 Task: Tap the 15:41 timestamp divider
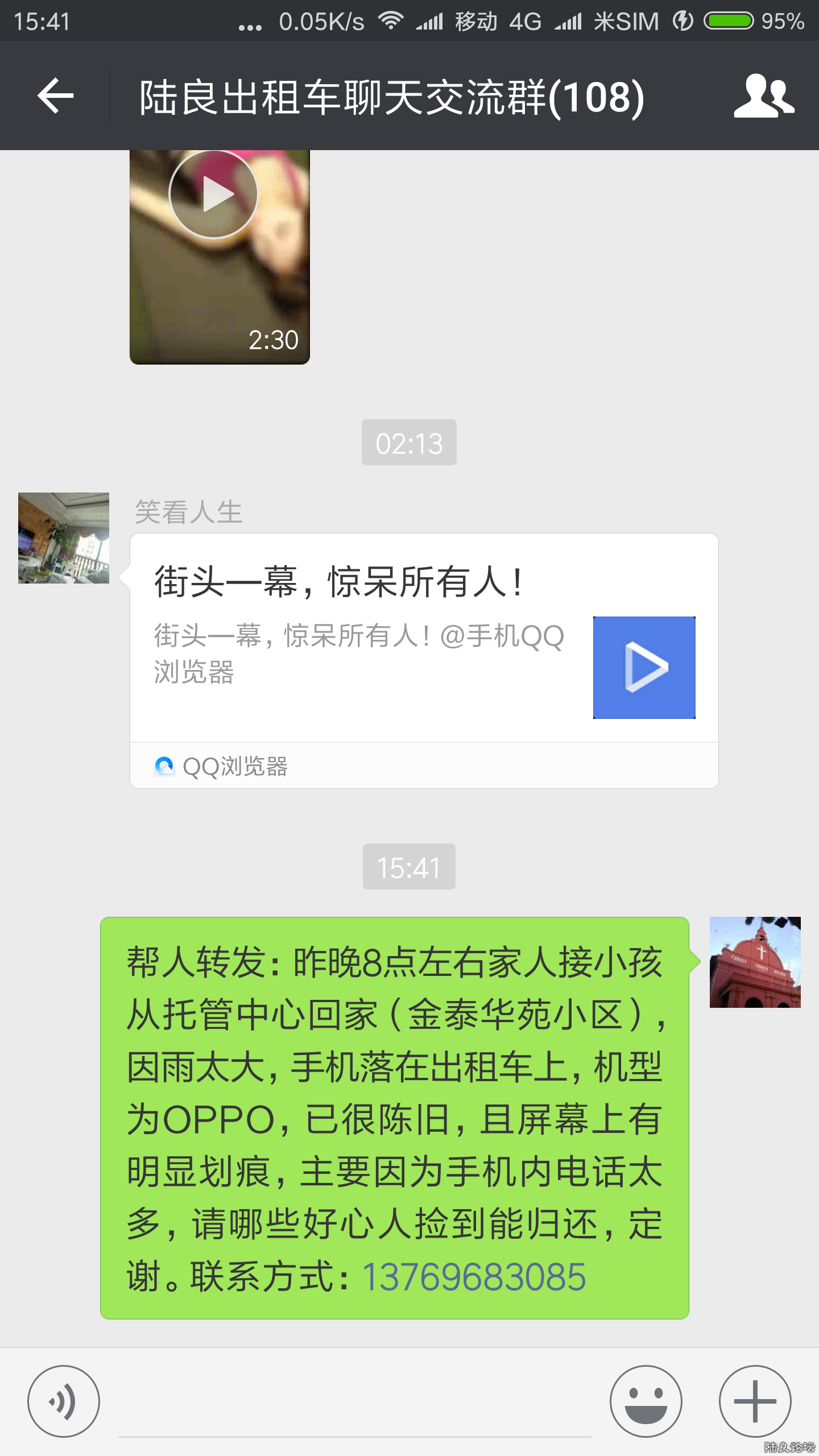[x=409, y=867]
